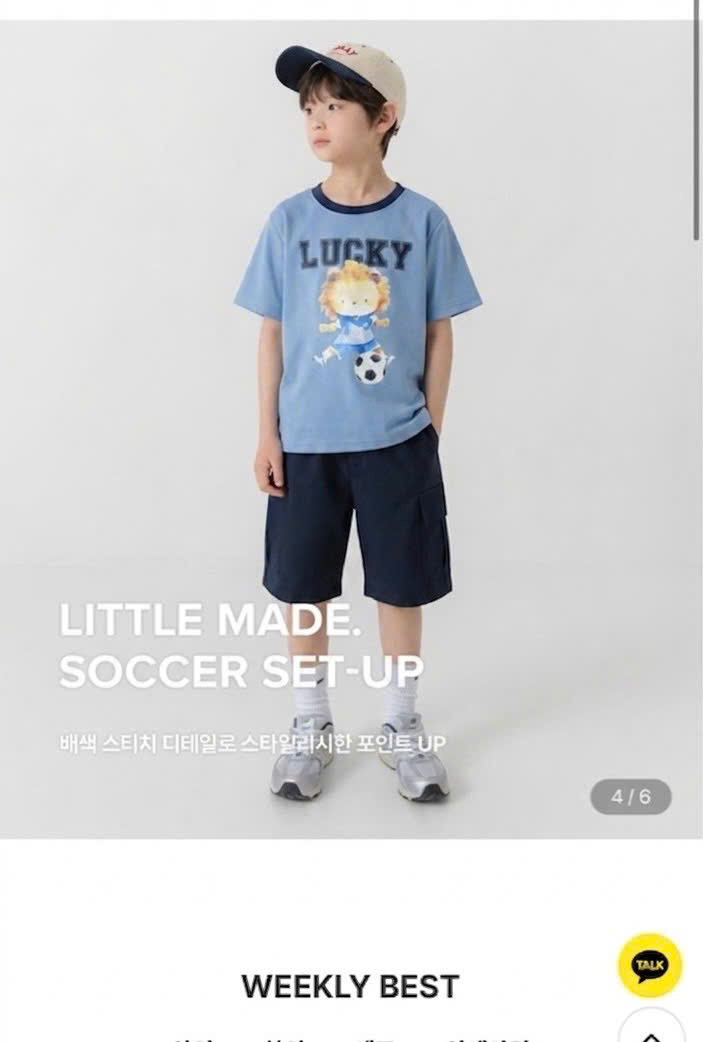The height and width of the screenshot is (1042, 703).
Task: Start a KakaoTalk chat inquiry
Action: (x=650, y=965)
